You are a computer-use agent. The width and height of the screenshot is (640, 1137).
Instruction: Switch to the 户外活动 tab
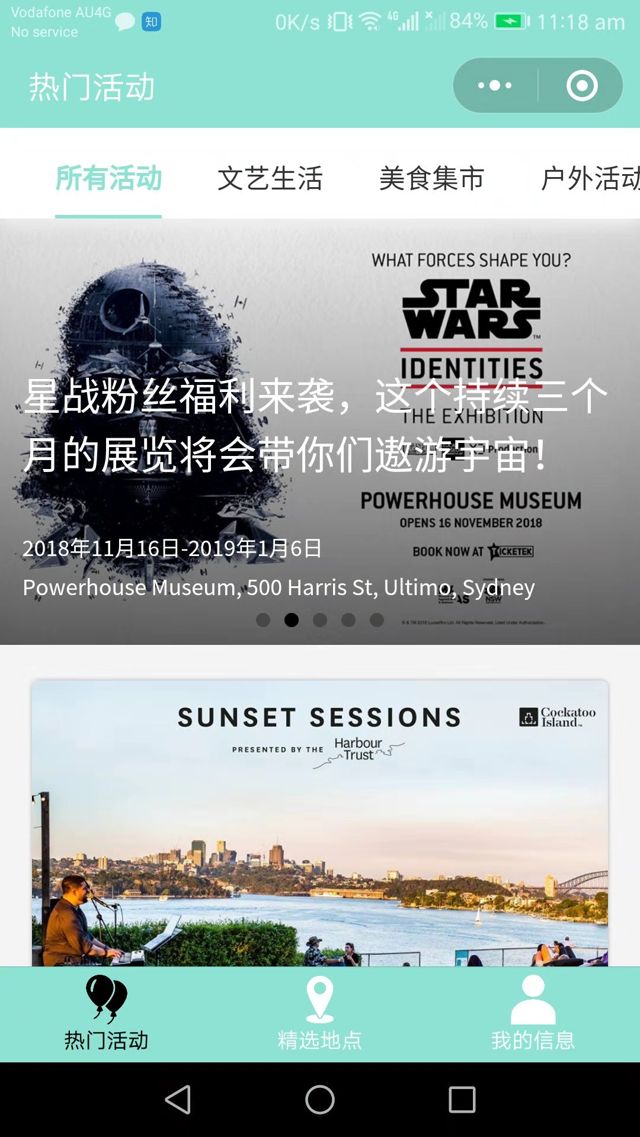click(x=589, y=178)
